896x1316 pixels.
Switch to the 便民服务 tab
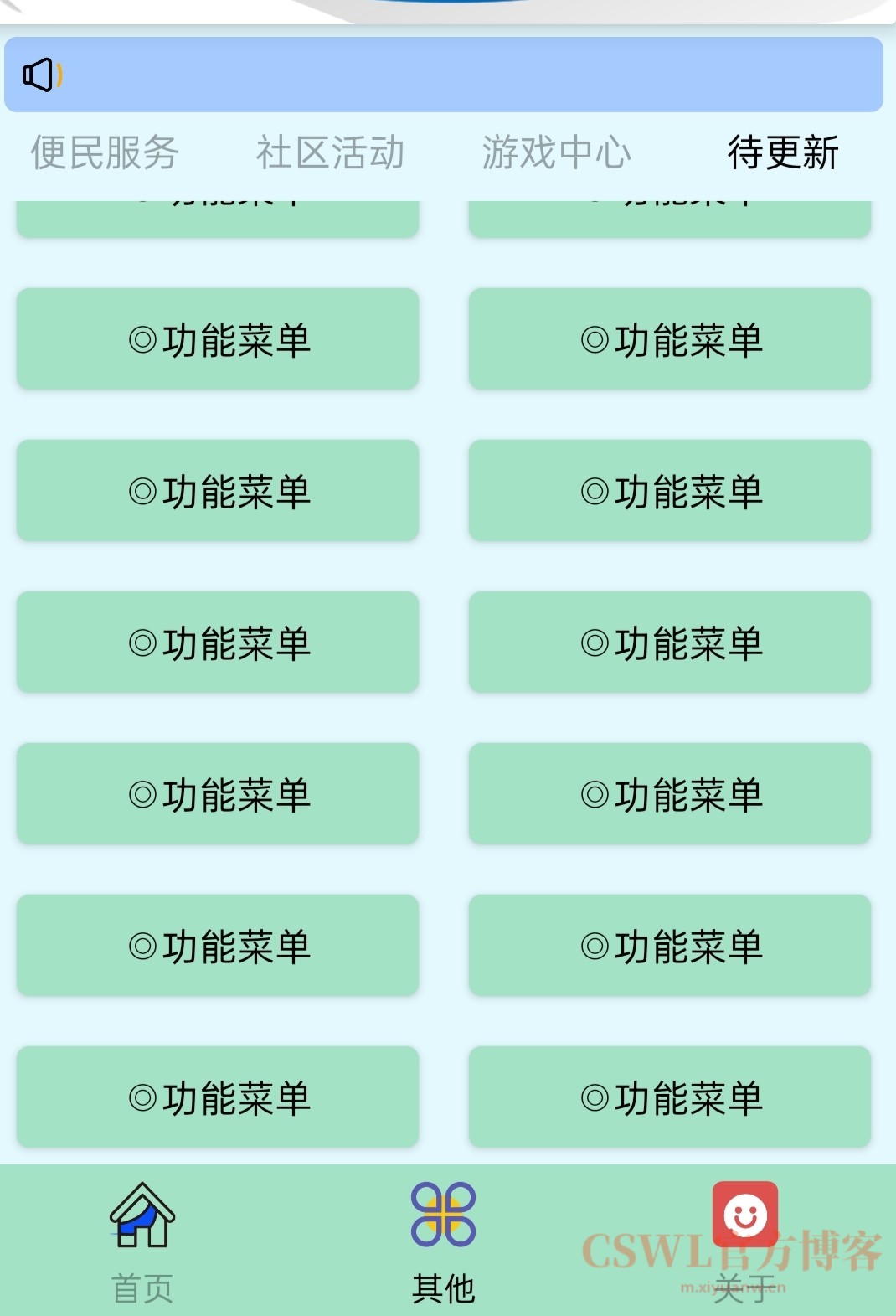[105, 153]
